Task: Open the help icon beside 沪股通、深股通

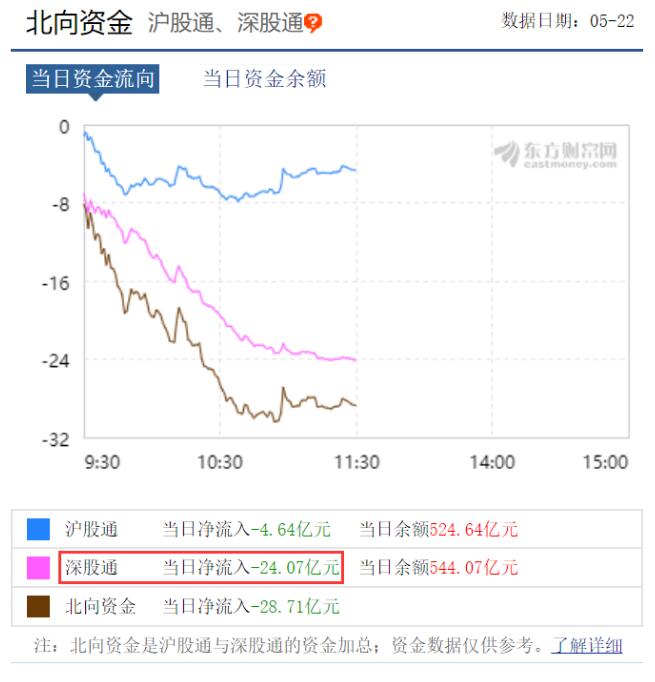Action: (x=313, y=23)
